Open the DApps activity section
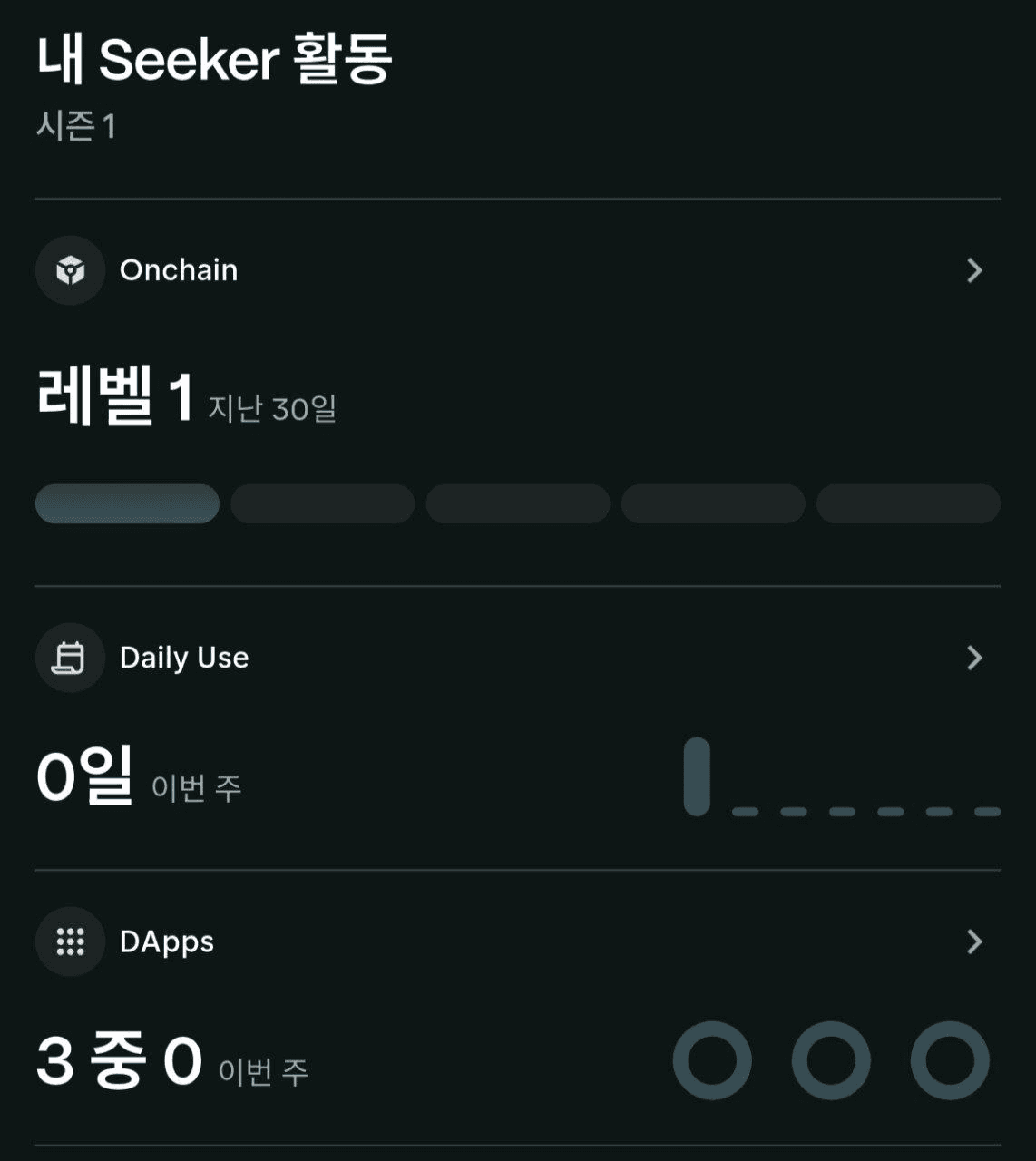1036x1161 pixels. 973,941
